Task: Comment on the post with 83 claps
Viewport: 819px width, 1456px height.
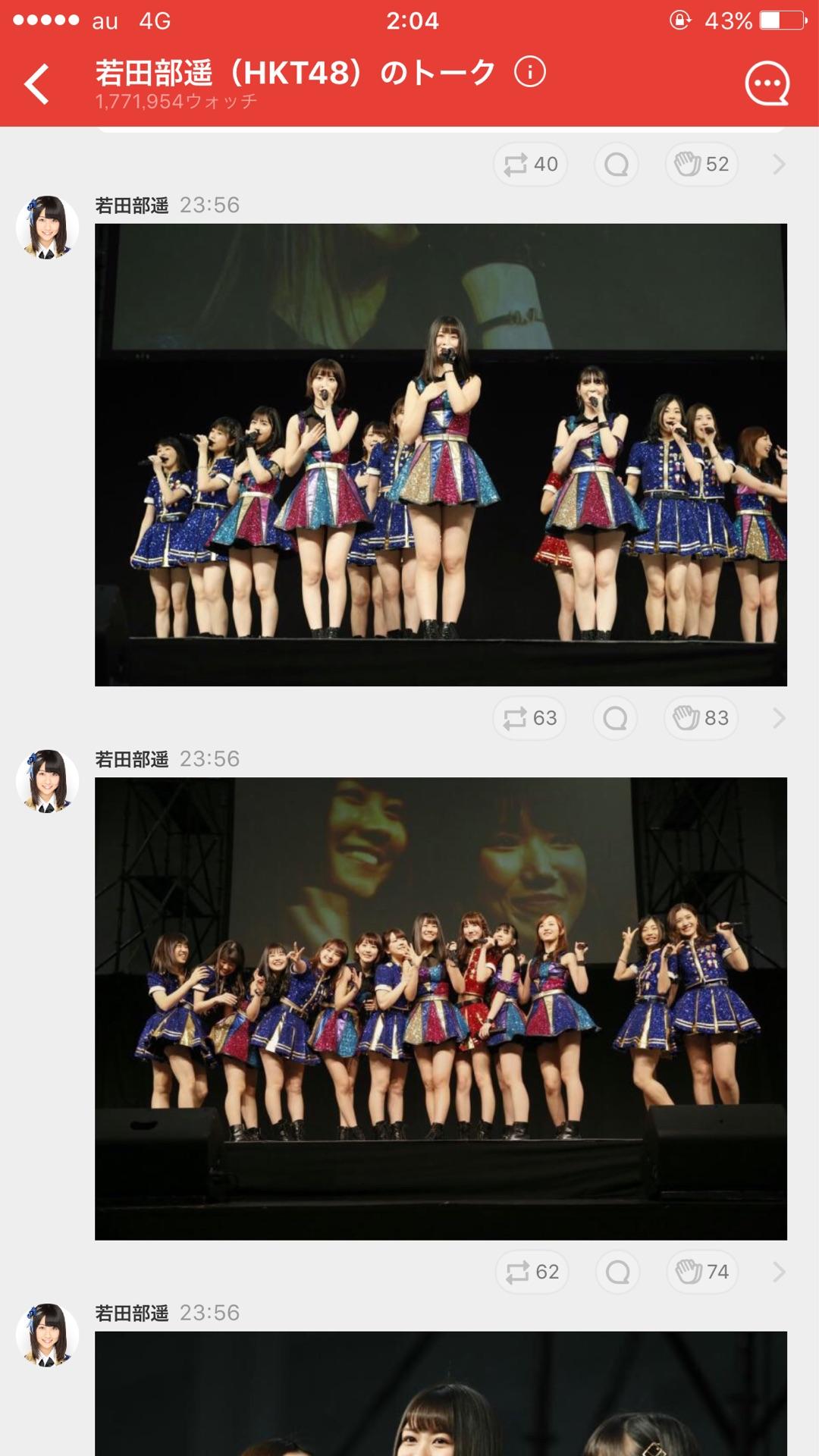Action: (615, 717)
